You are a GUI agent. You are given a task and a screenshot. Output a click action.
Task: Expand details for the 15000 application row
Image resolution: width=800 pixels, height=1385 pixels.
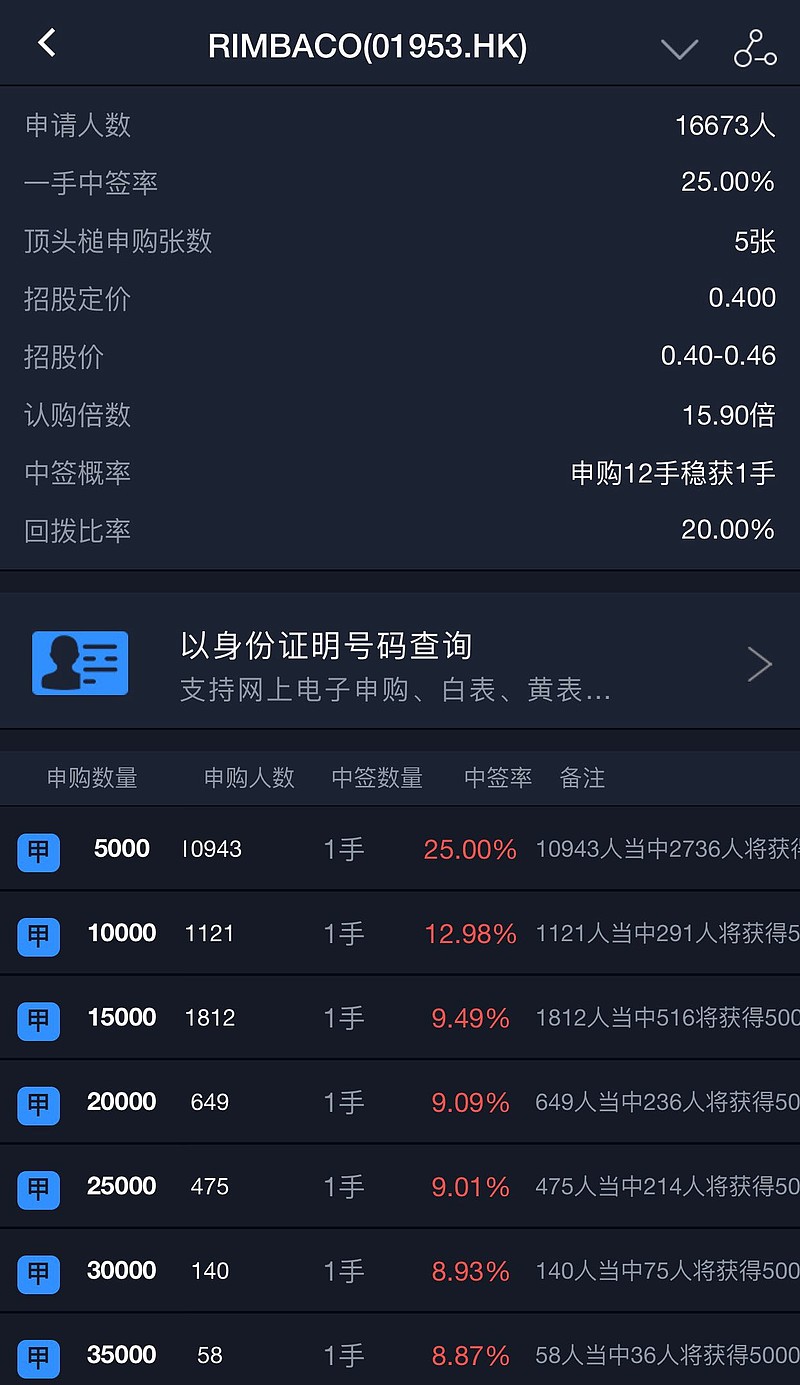[x=400, y=1021]
